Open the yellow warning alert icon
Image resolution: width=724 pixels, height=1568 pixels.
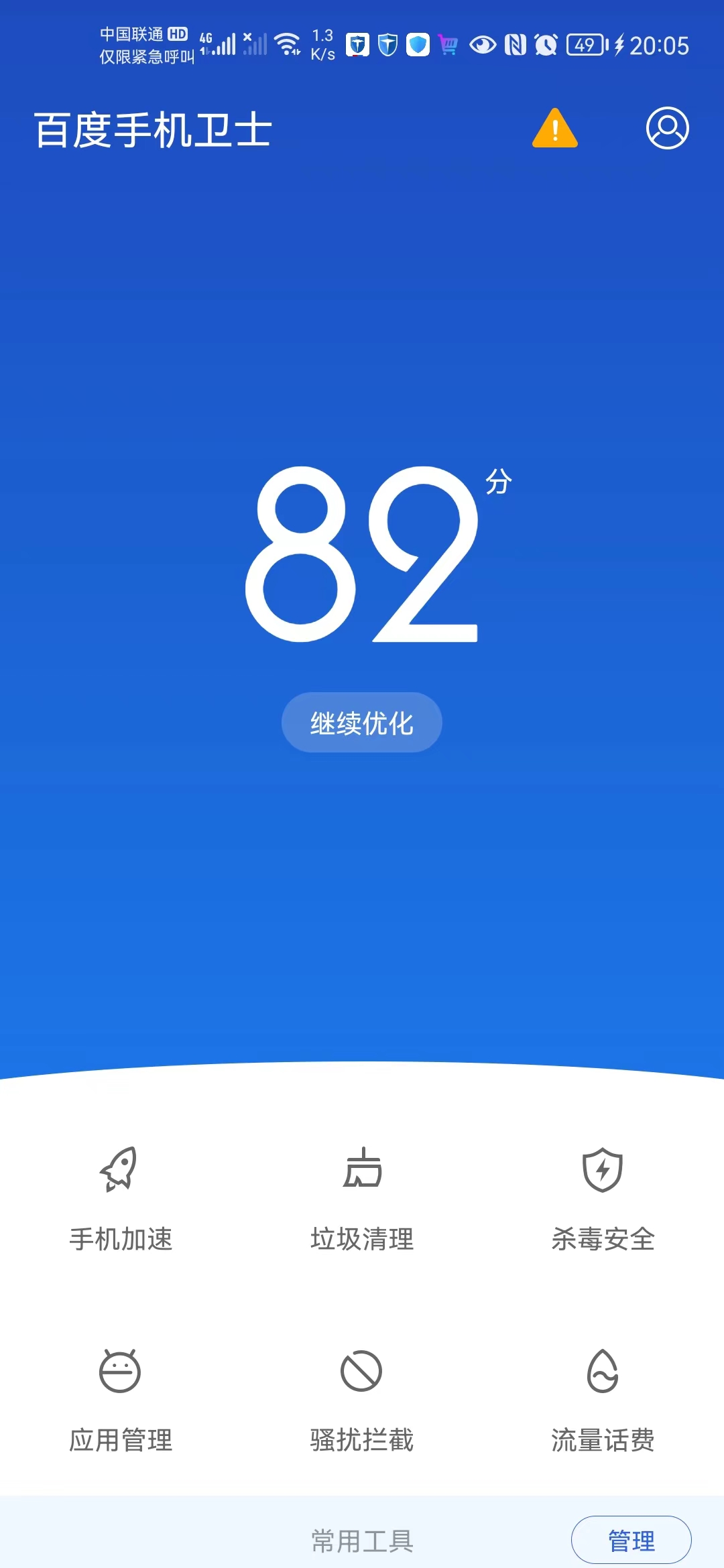(x=554, y=127)
